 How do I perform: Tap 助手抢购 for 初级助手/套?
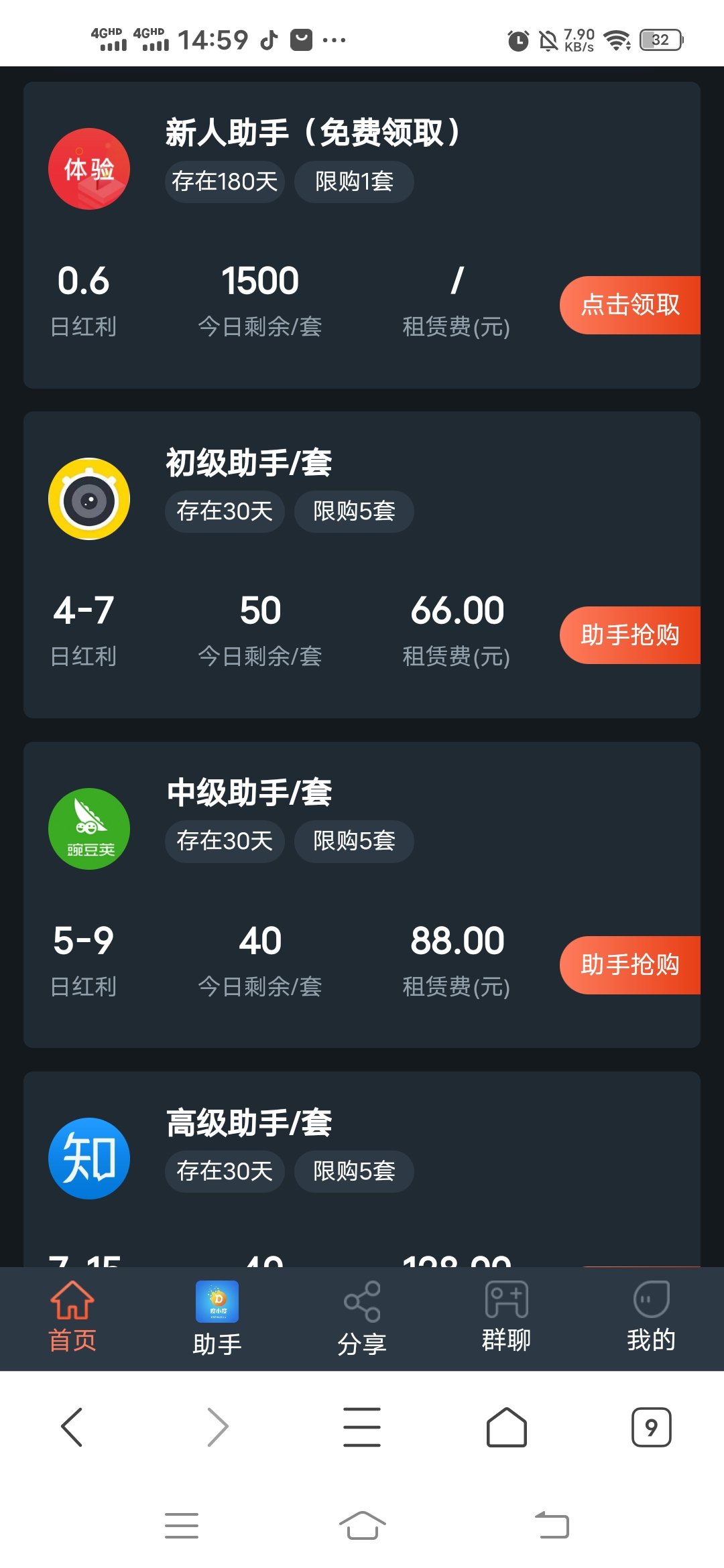(x=630, y=635)
